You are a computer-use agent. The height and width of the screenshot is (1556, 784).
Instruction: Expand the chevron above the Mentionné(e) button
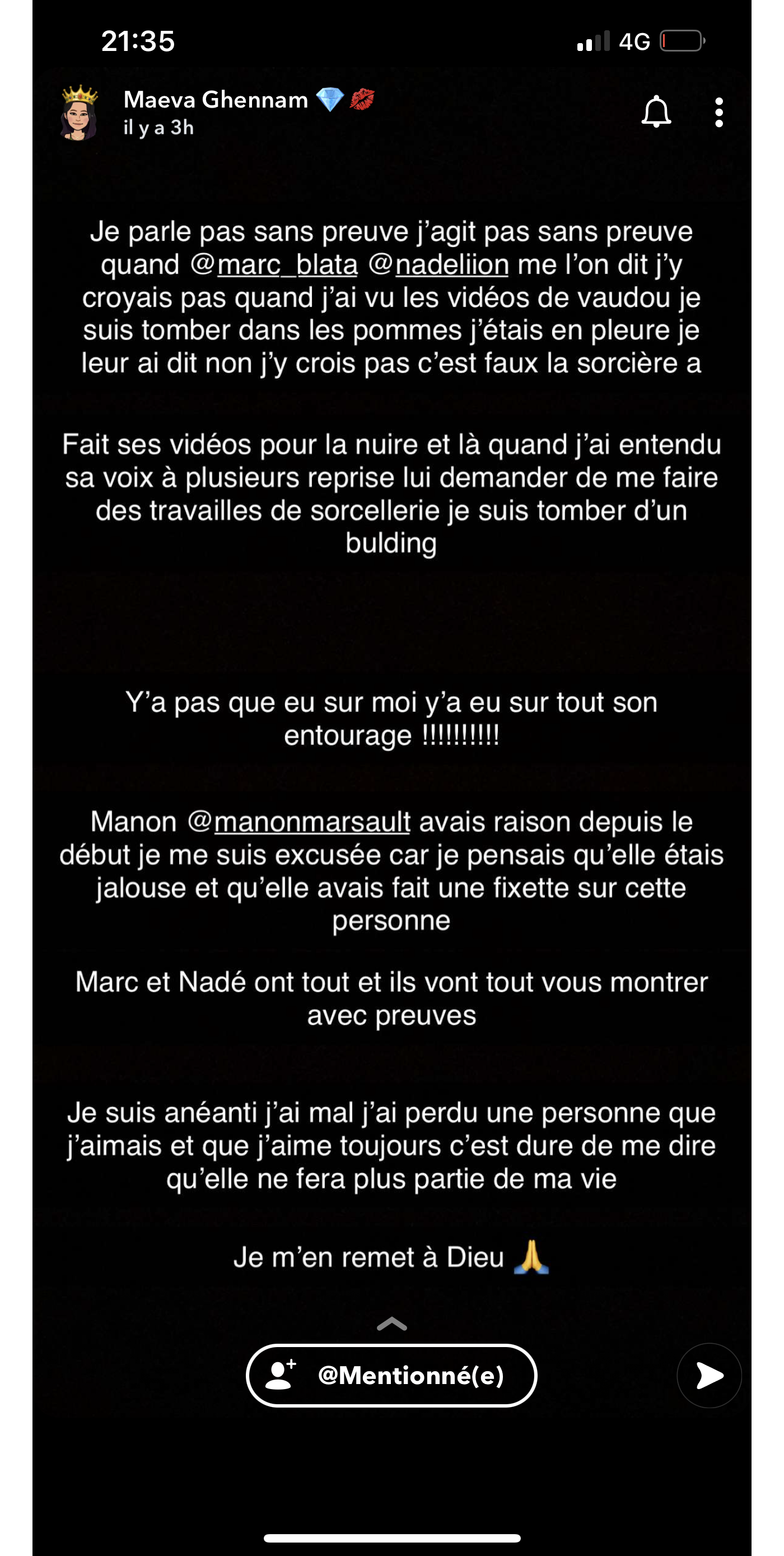(391, 1323)
